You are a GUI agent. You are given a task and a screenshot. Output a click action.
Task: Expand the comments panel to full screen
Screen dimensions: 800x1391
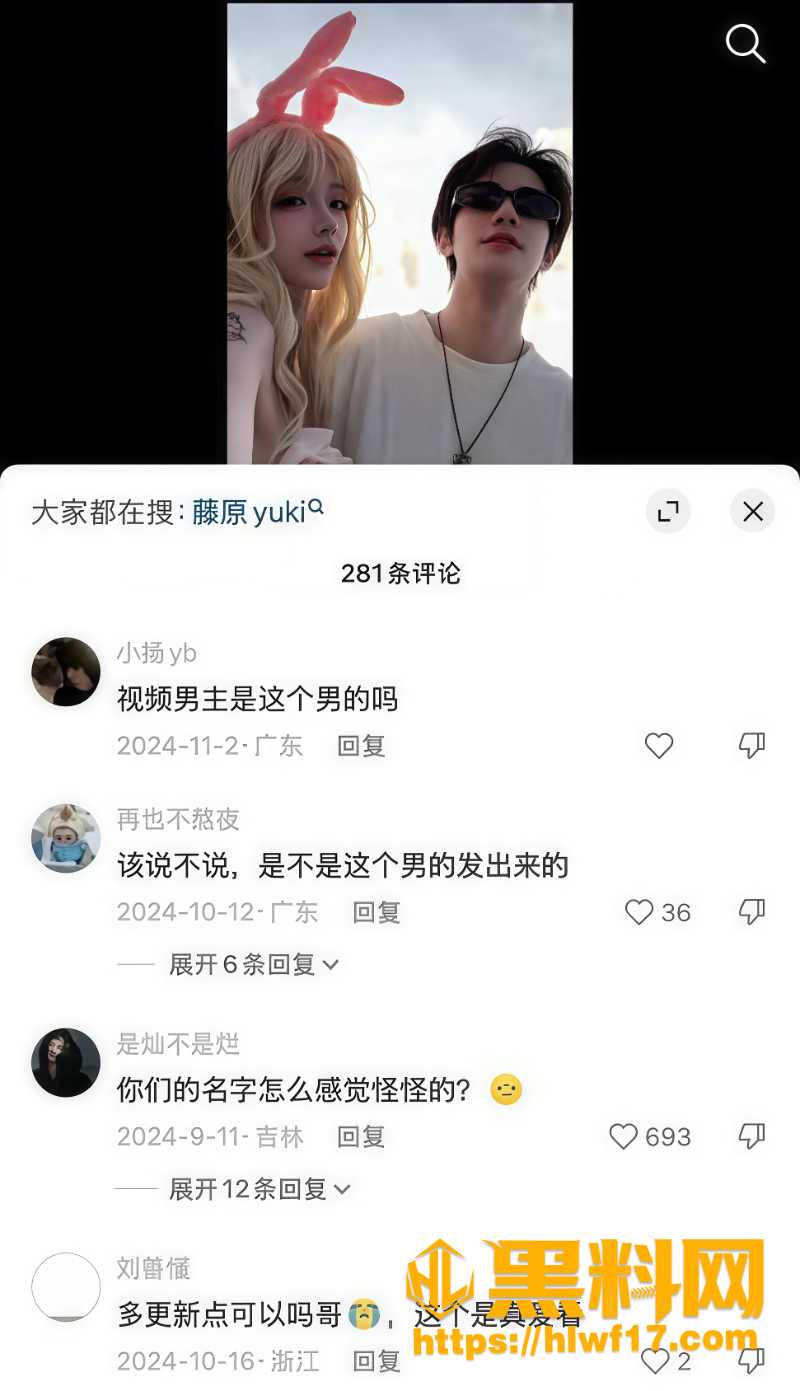tap(667, 512)
